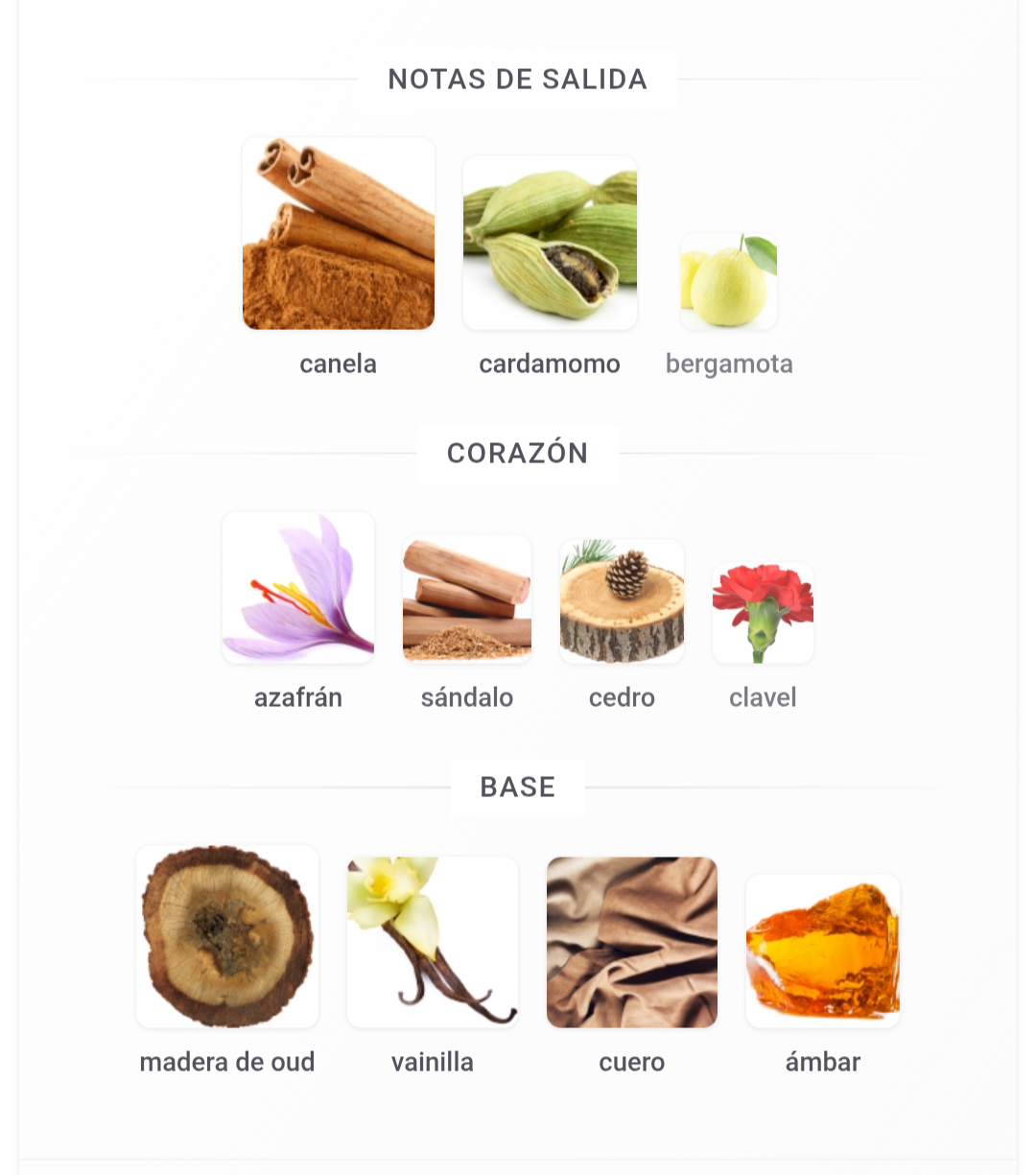Image resolution: width=1036 pixels, height=1175 pixels.
Task: View the cedro note details
Action: pyautogui.click(x=622, y=601)
